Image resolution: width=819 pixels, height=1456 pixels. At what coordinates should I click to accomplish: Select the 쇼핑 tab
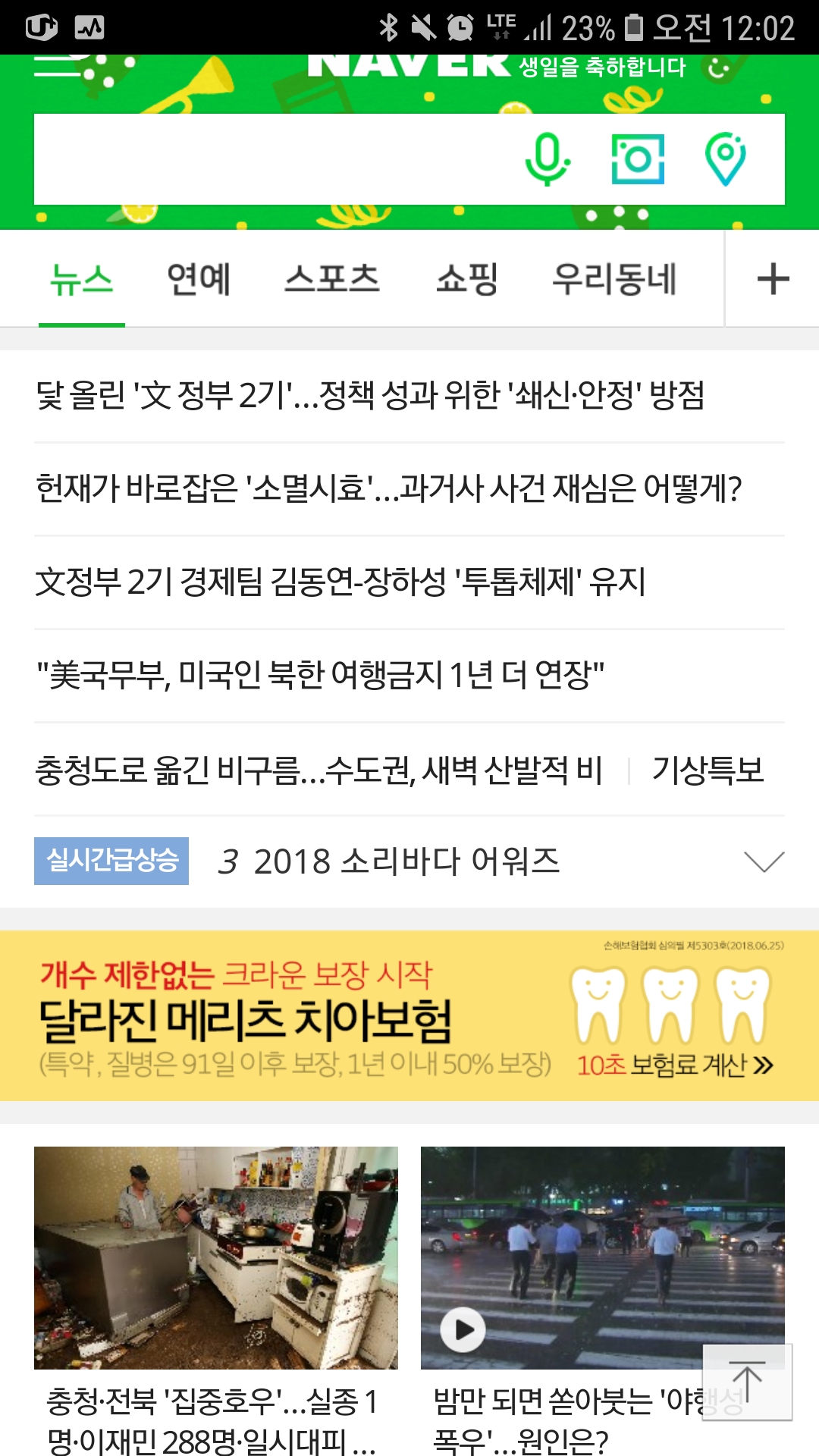point(467,279)
